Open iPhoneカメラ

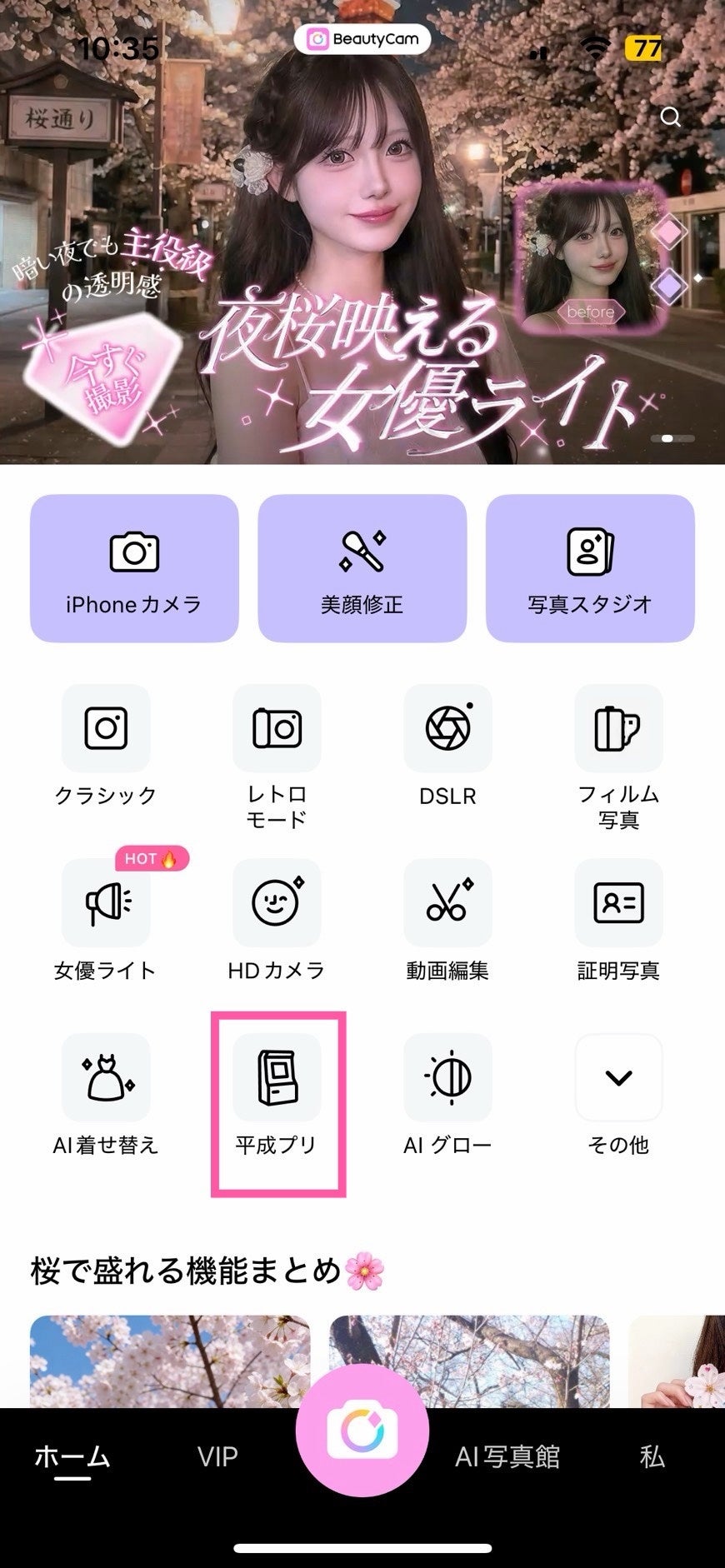coord(134,568)
